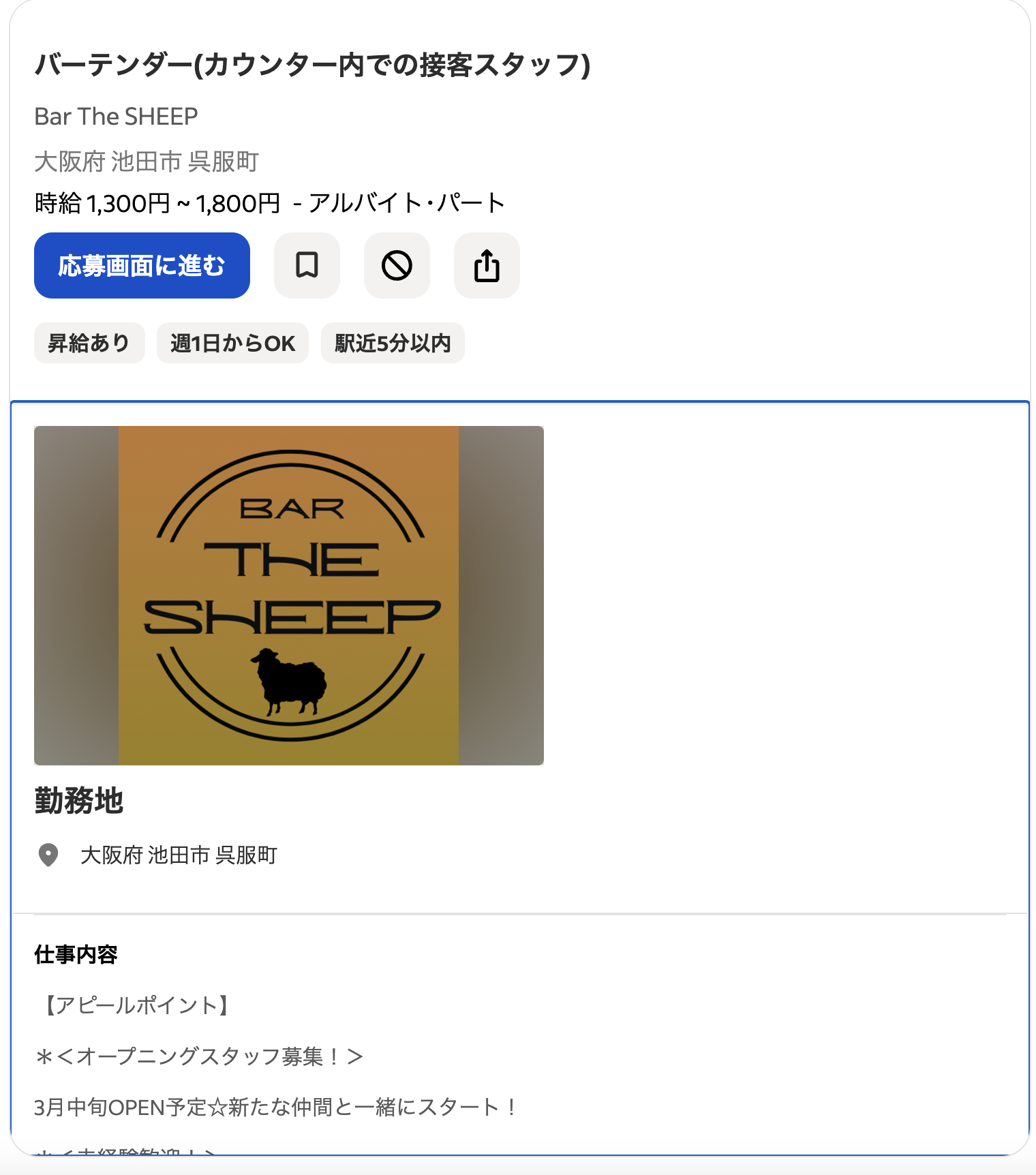Share this job listing
1036x1175 pixels.
point(487,265)
